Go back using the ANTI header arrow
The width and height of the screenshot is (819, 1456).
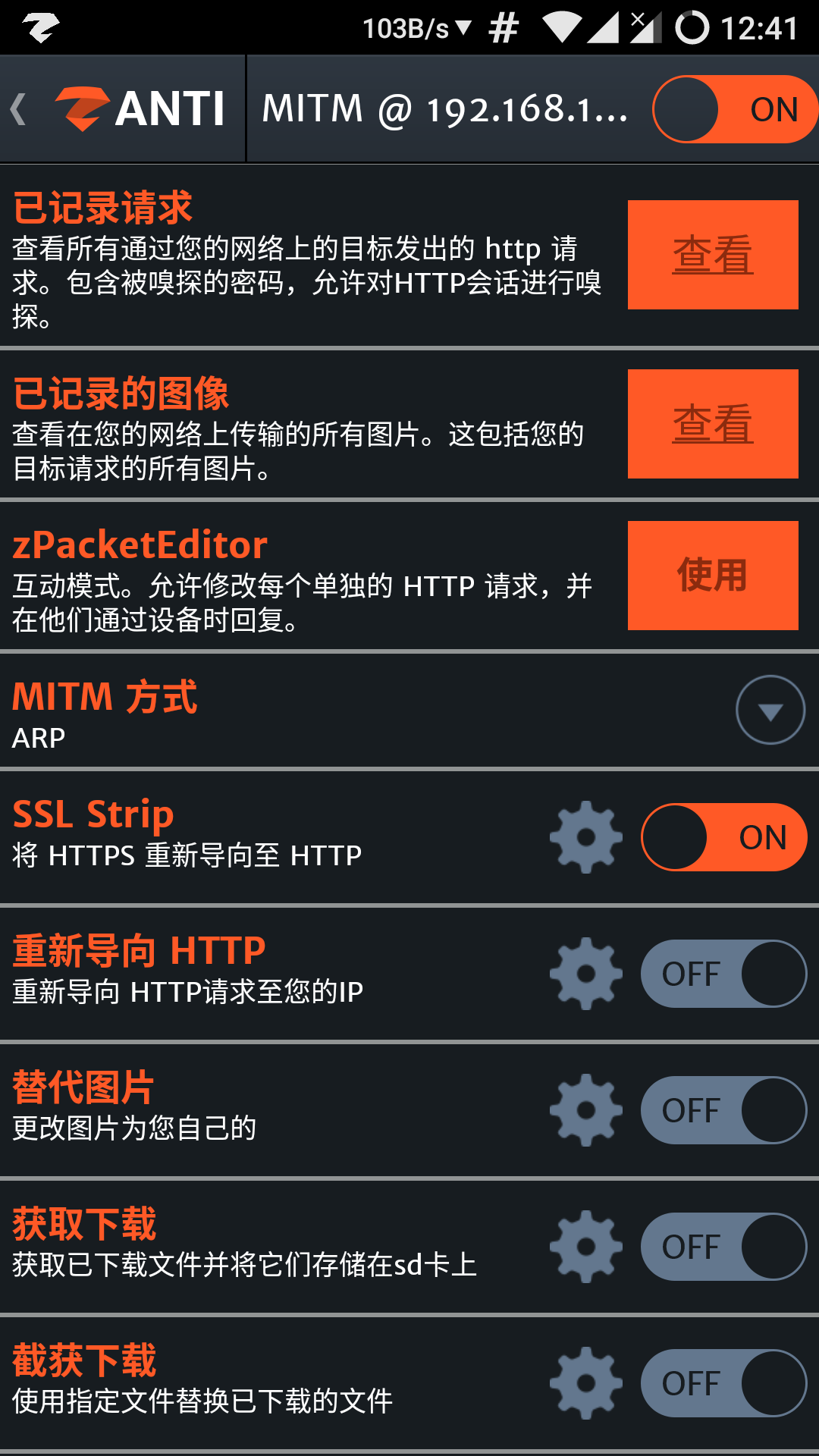click(x=20, y=109)
